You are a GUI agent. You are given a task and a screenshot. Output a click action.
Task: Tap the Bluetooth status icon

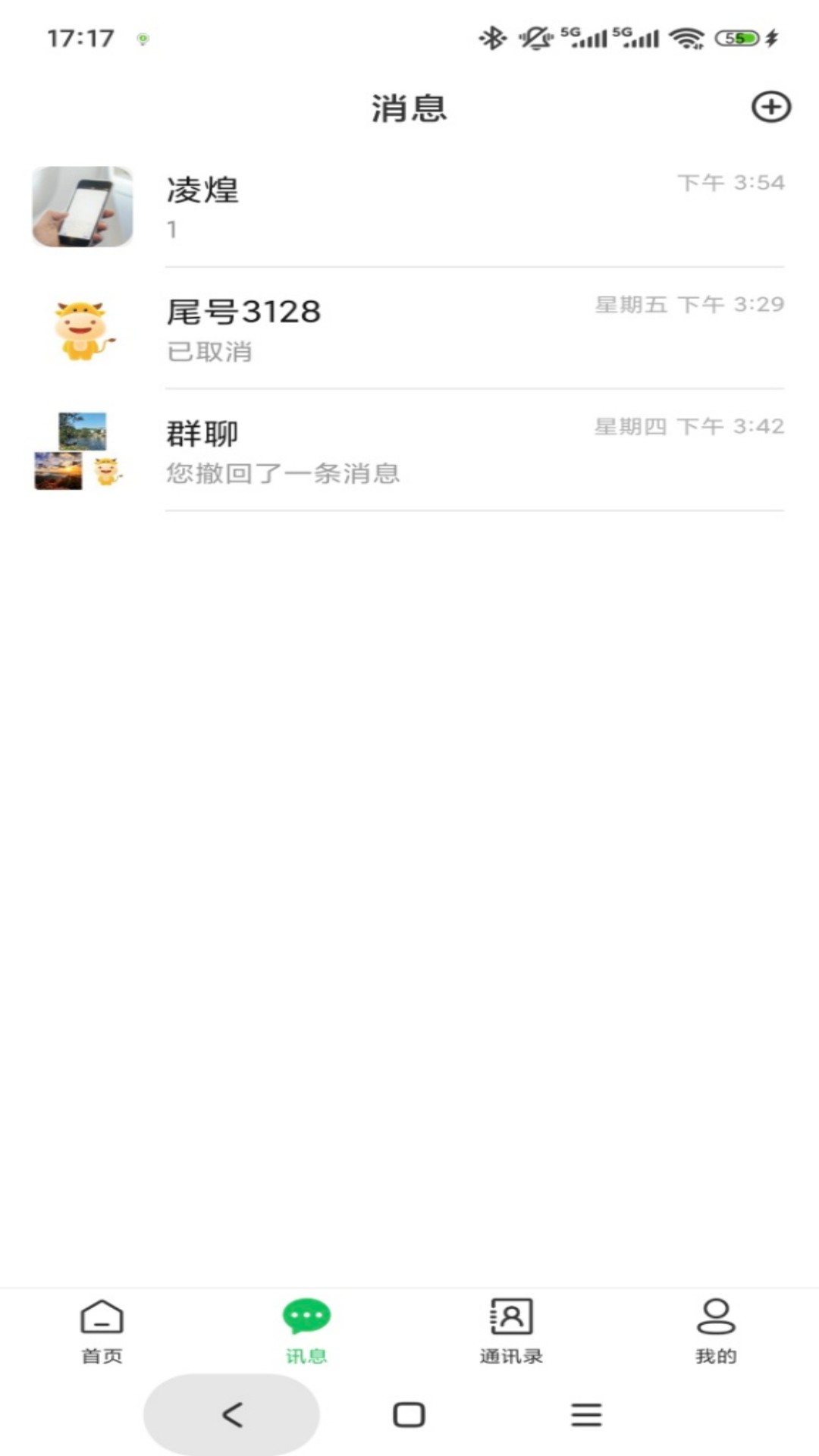(x=489, y=37)
